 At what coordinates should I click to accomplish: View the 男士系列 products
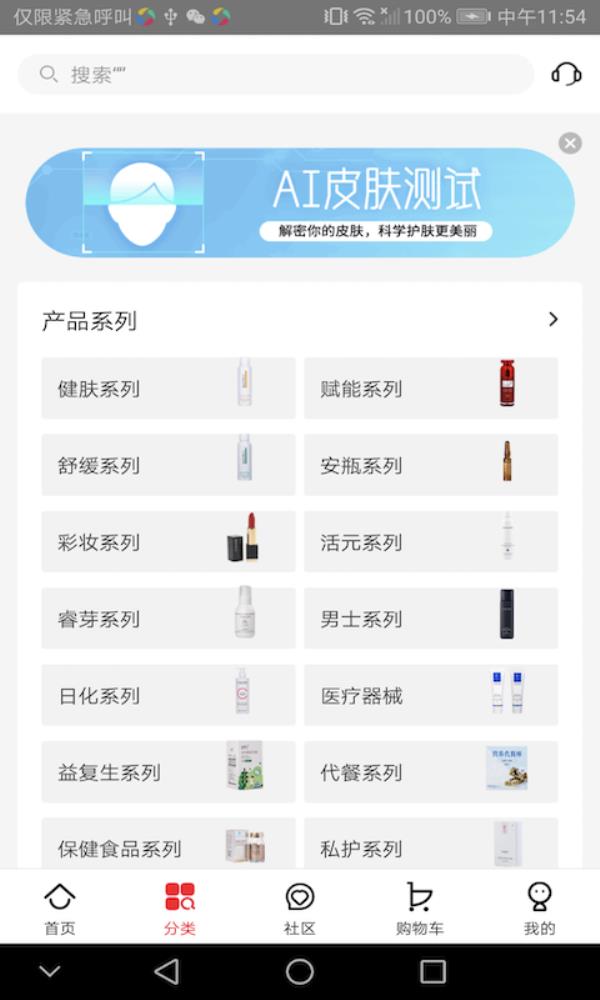click(431, 618)
